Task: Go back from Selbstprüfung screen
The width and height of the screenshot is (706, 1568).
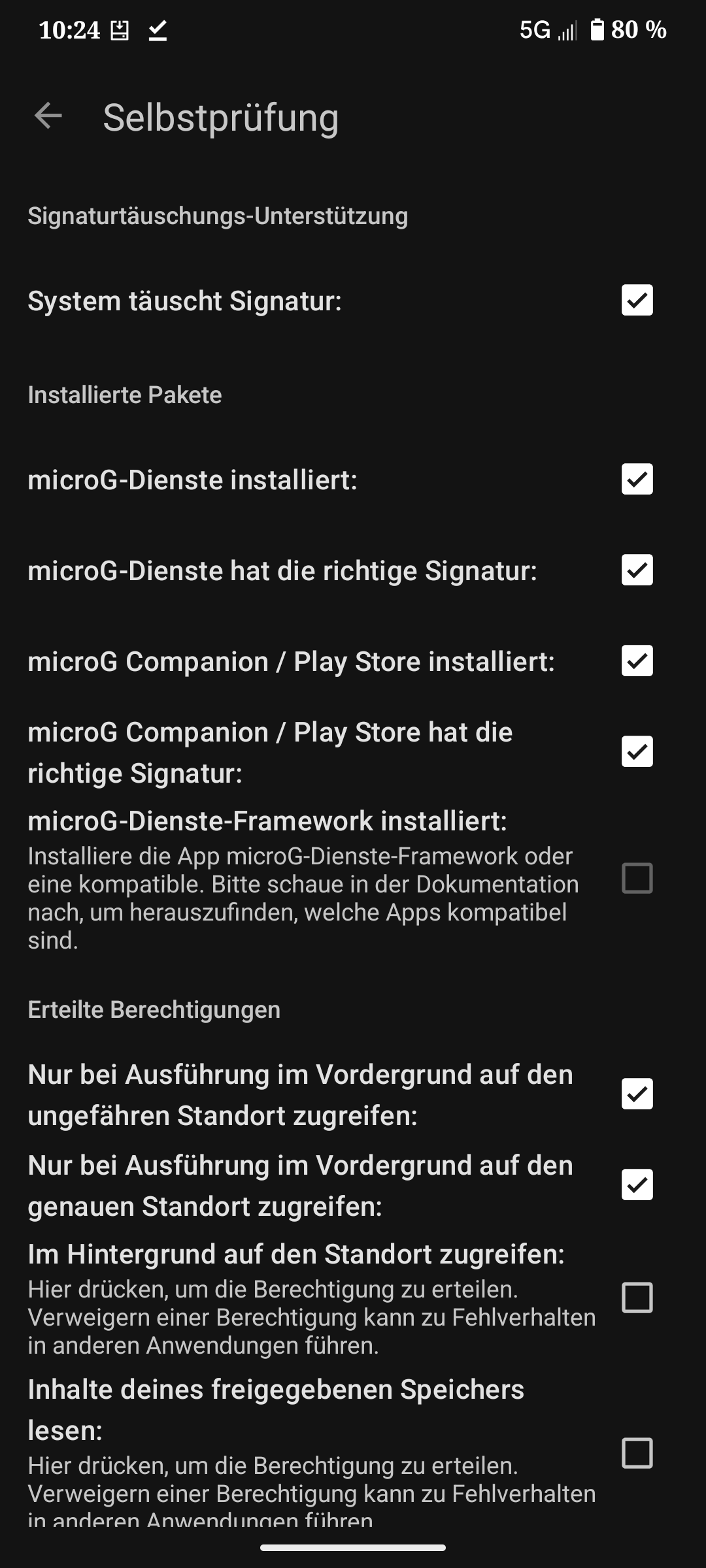Action: (x=48, y=116)
